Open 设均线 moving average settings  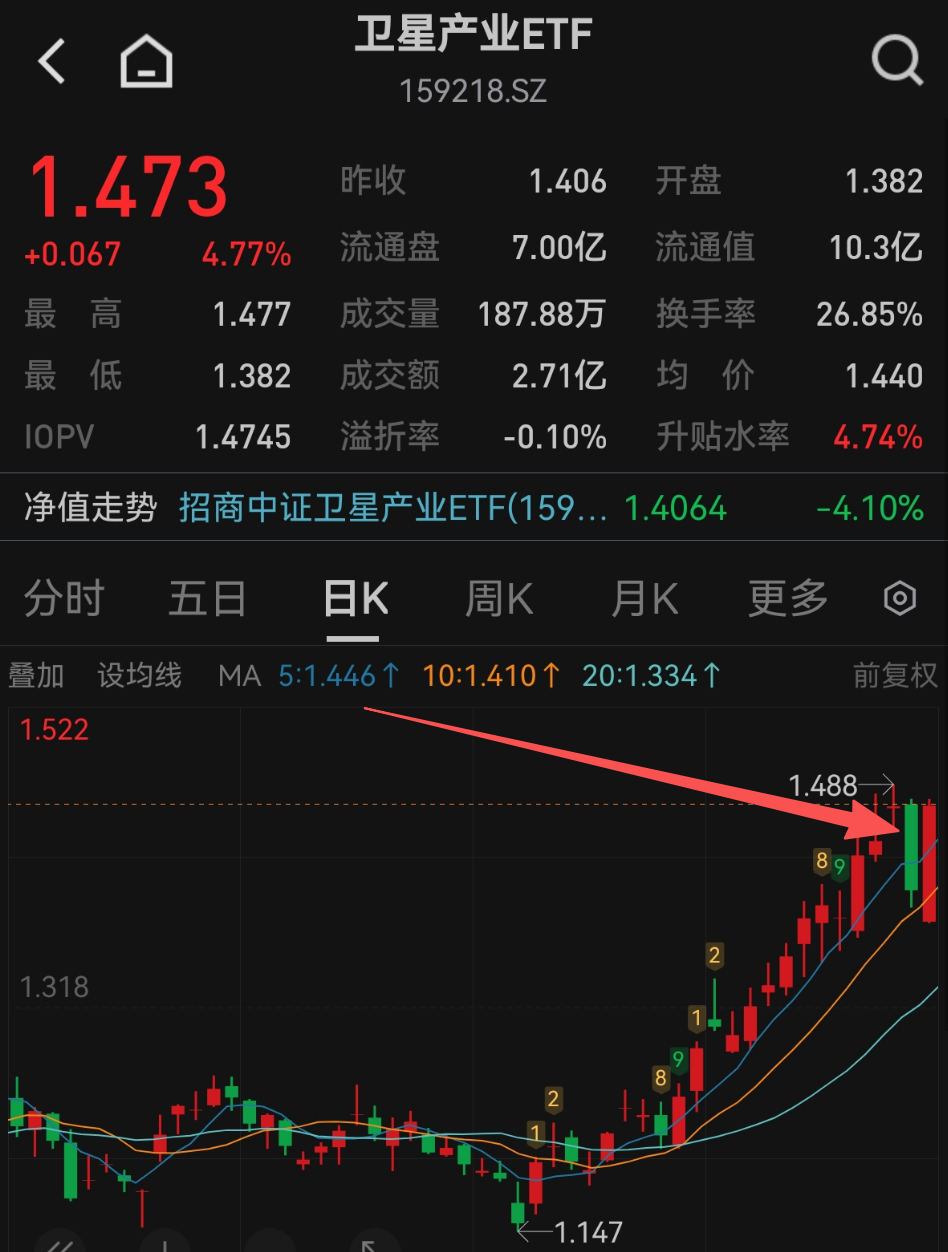139,676
